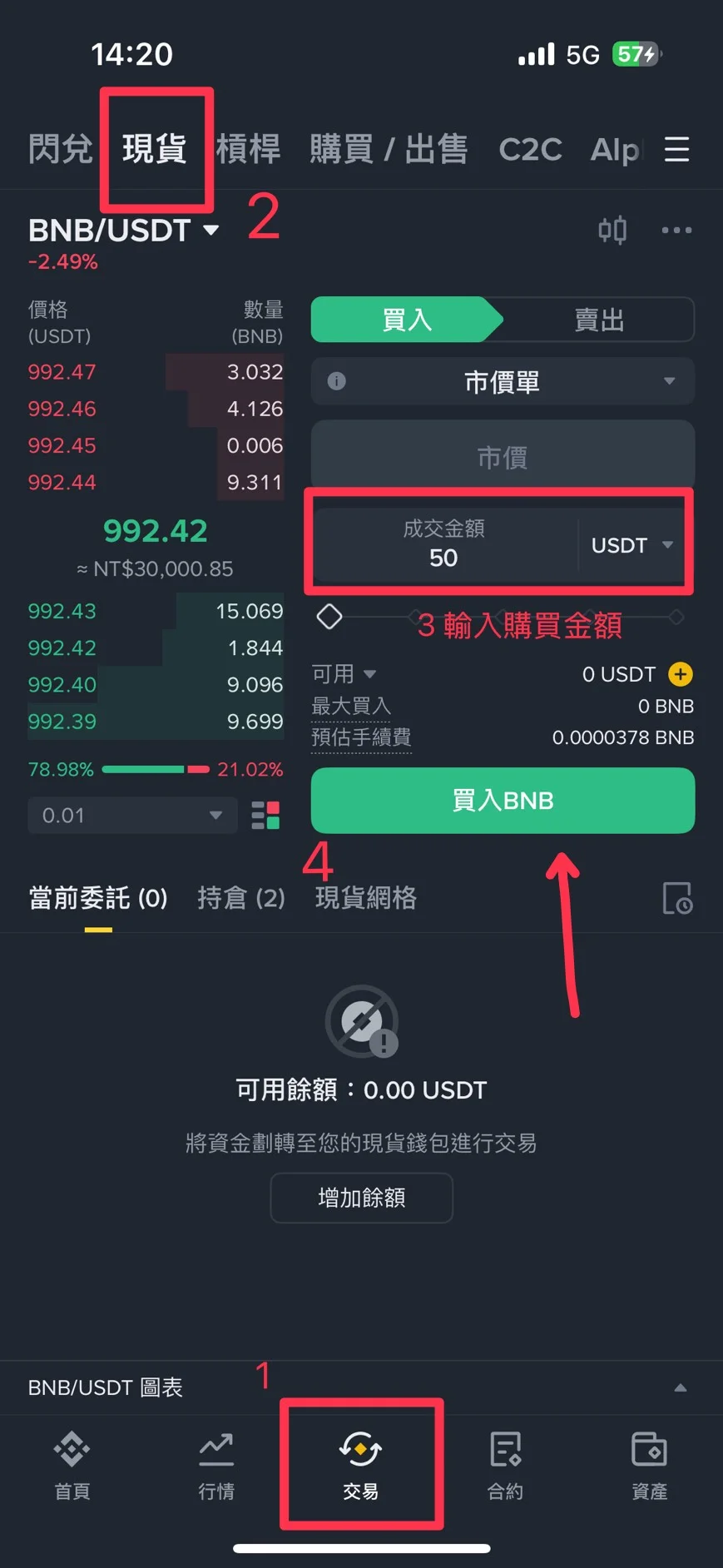Open the more options (...) icon
The height and width of the screenshot is (1568, 723).
pyautogui.click(x=676, y=231)
